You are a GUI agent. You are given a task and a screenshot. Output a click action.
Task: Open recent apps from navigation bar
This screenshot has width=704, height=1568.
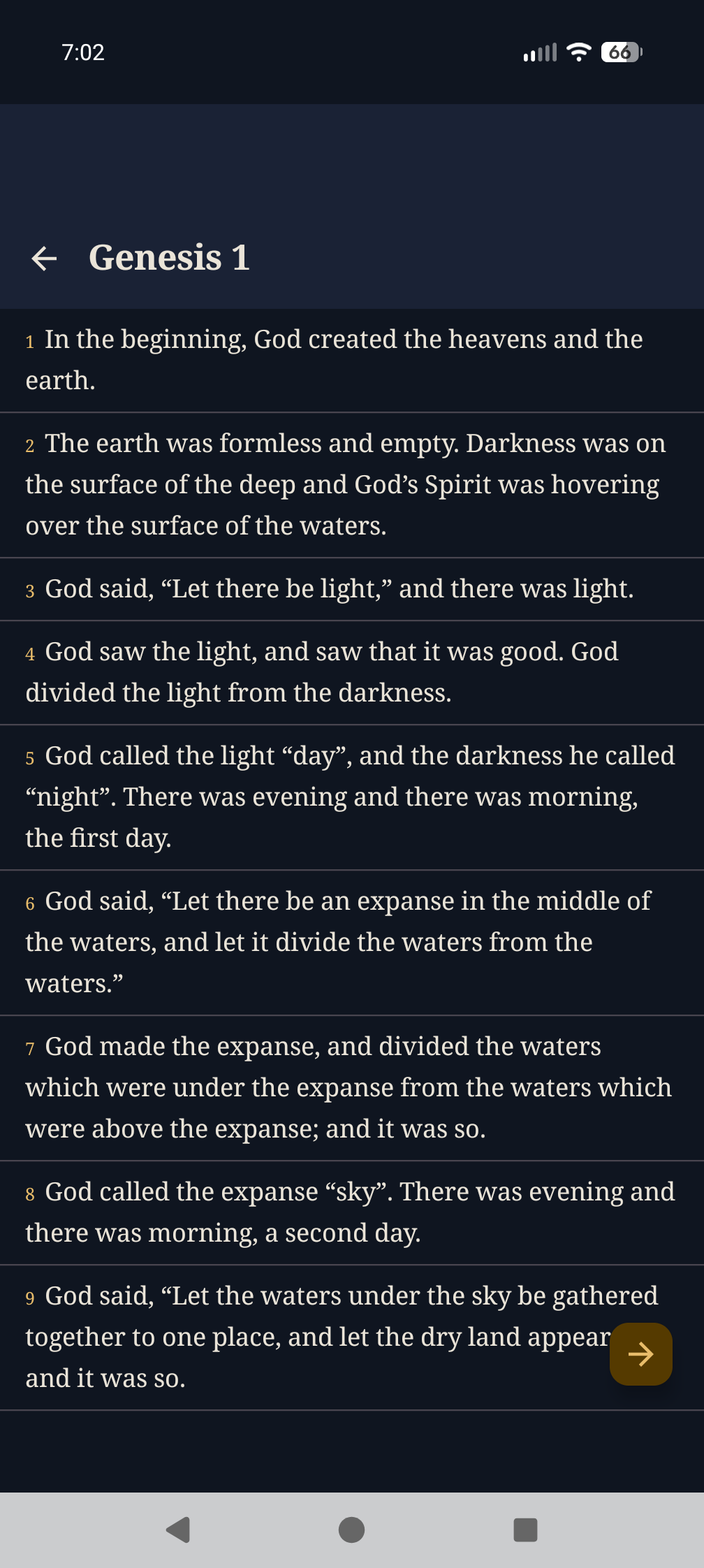tap(525, 1530)
